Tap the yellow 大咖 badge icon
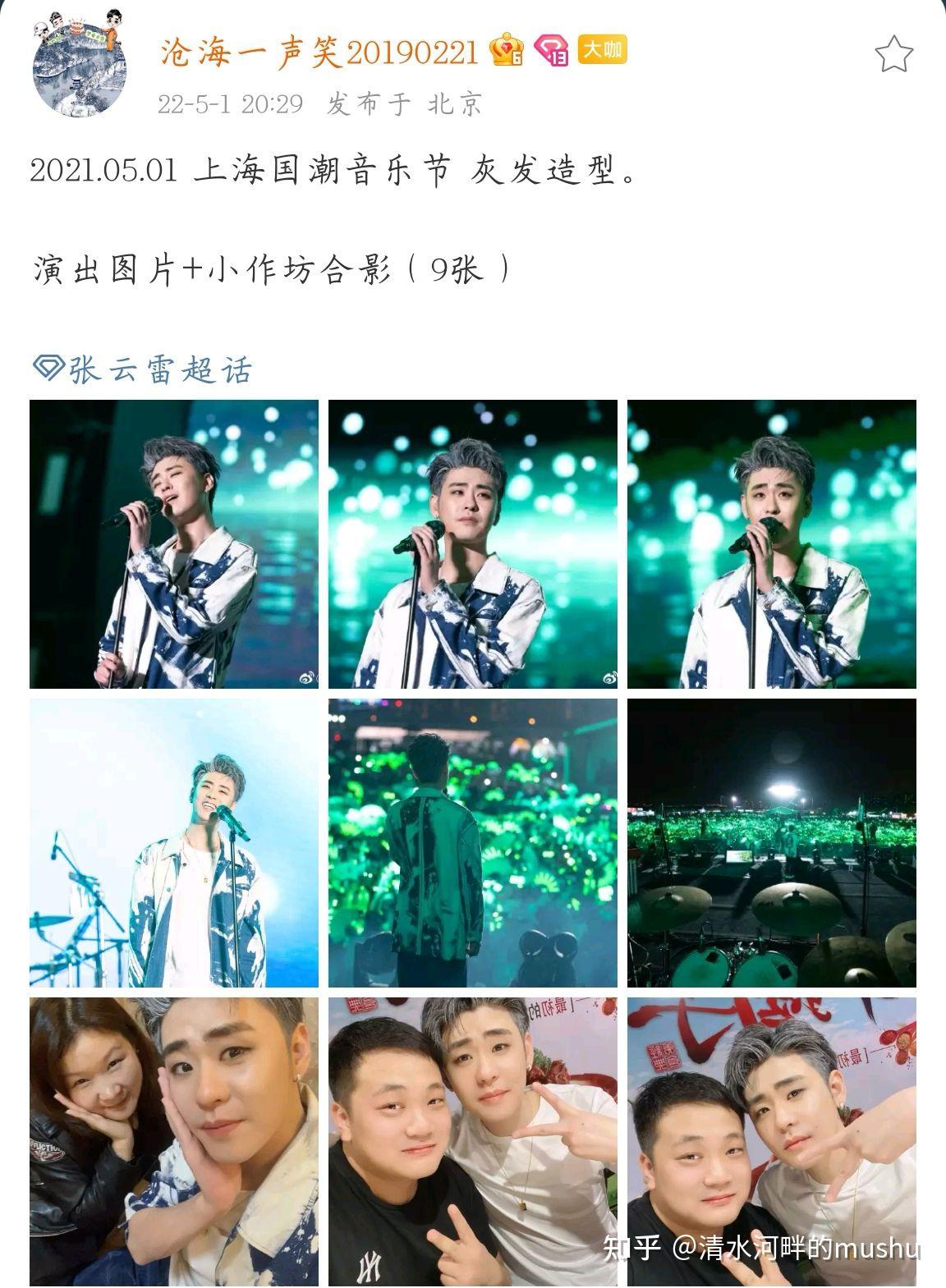The height and width of the screenshot is (1288, 946). 604,51
